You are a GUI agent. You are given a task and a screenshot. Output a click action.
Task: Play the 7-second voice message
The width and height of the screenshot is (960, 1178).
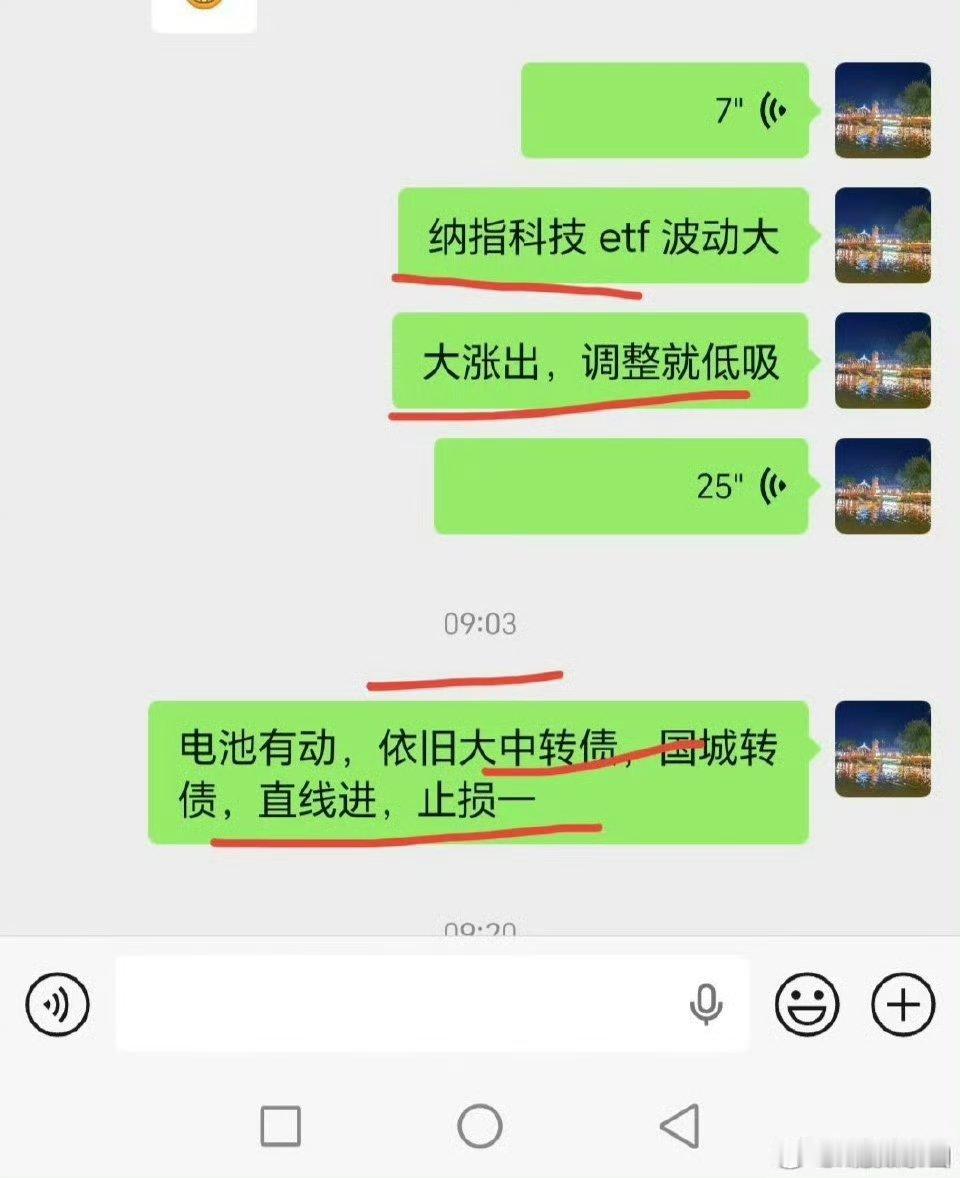coord(665,110)
